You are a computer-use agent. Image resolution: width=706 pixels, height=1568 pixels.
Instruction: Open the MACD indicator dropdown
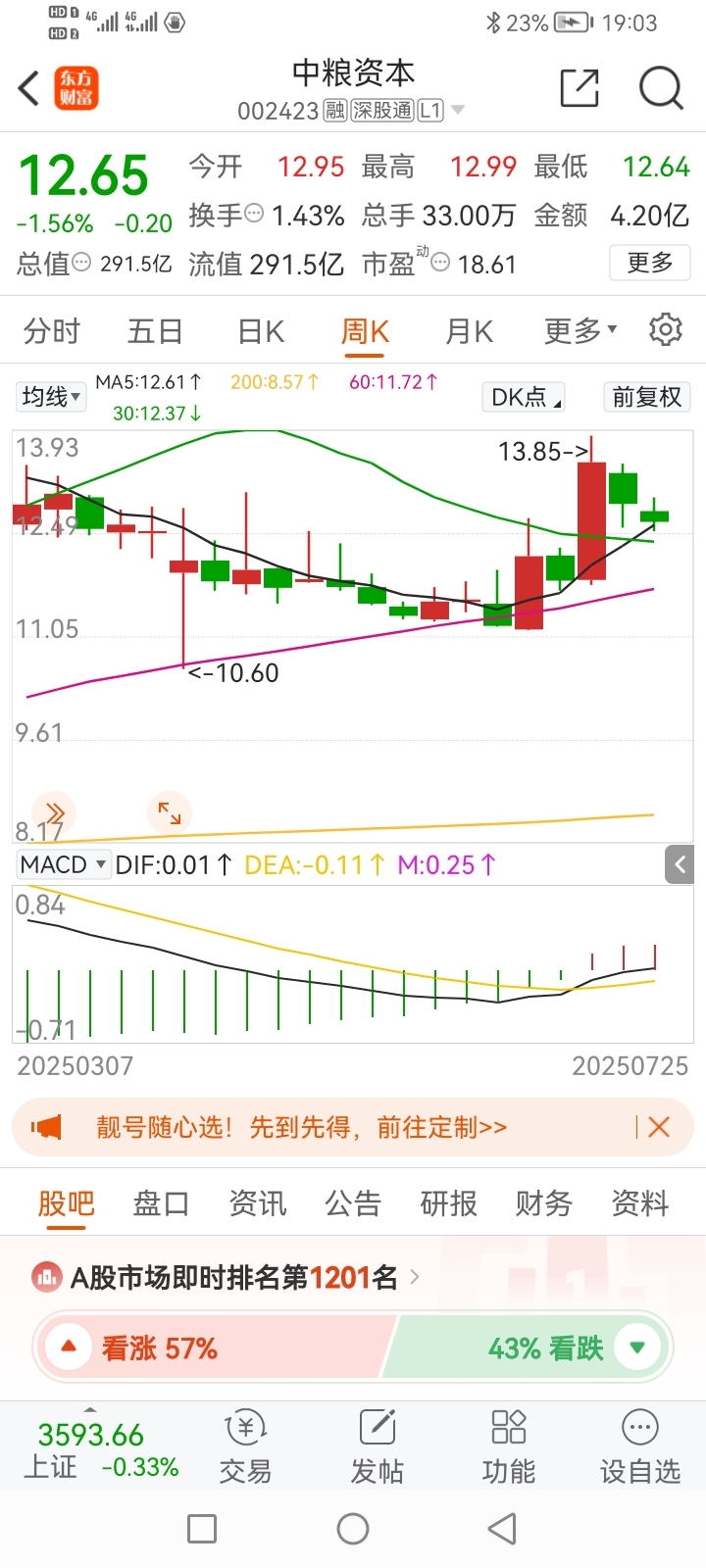[x=63, y=864]
